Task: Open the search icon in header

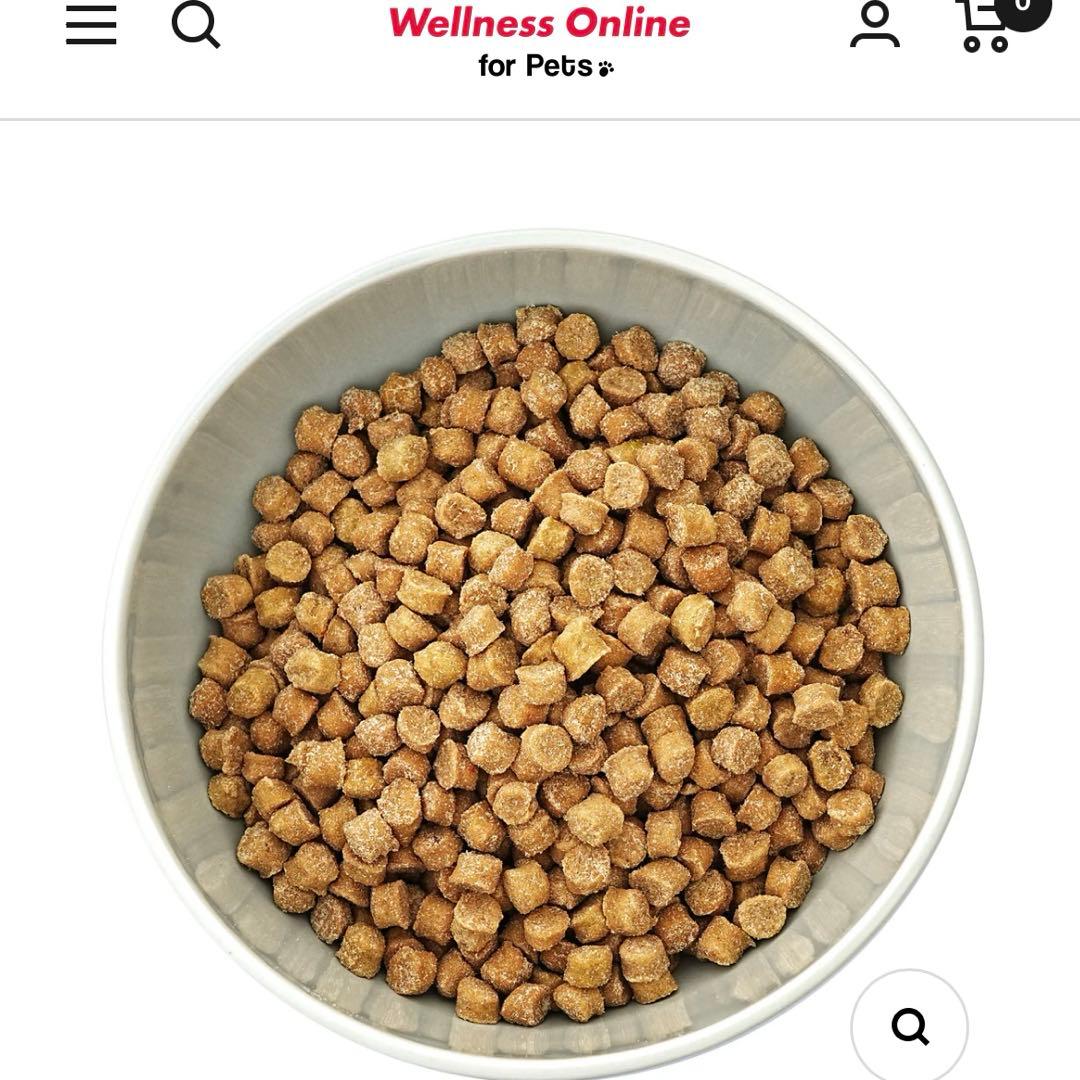Action: pyautogui.click(x=196, y=23)
